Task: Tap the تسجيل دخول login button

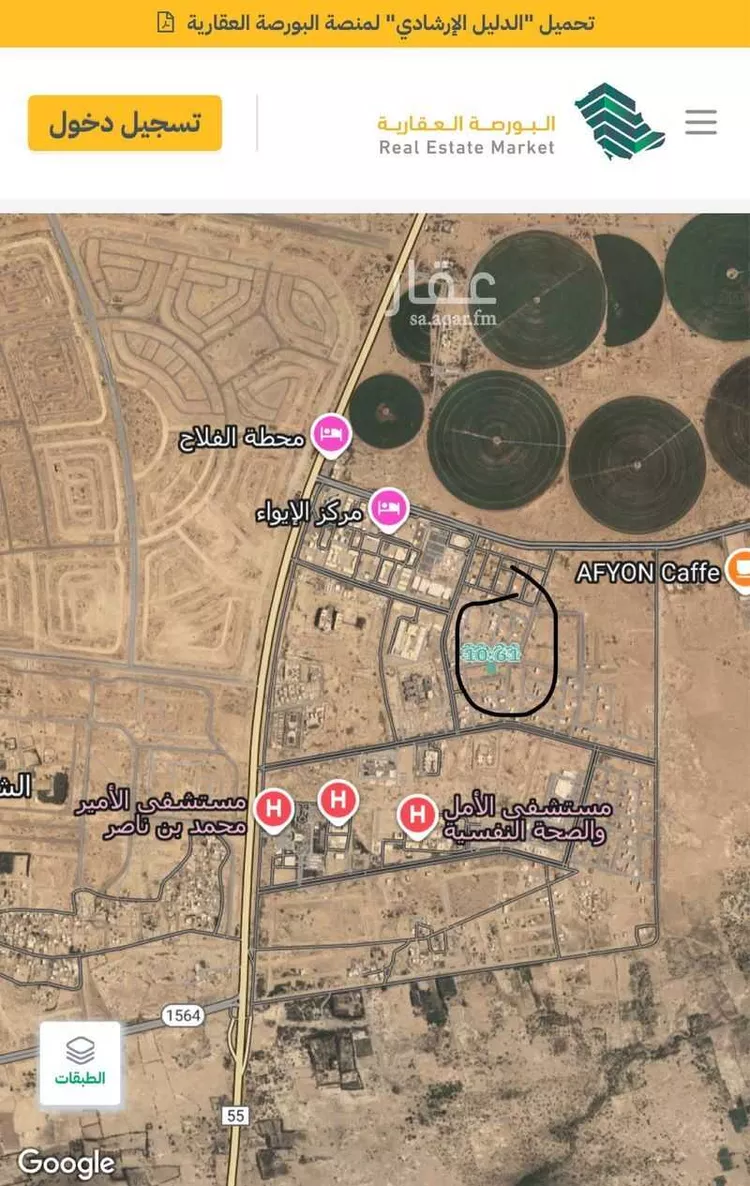Action: (x=125, y=123)
